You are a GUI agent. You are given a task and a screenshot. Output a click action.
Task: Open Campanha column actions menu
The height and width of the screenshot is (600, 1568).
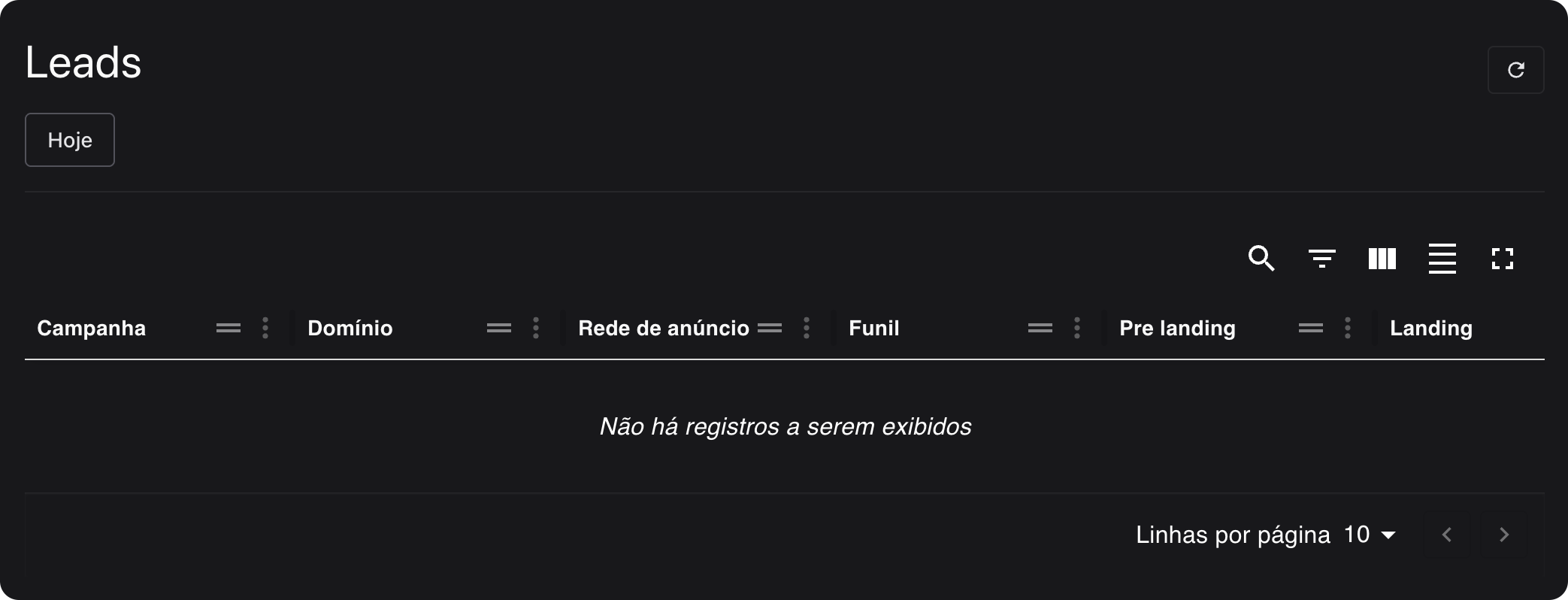(x=265, y=328)
